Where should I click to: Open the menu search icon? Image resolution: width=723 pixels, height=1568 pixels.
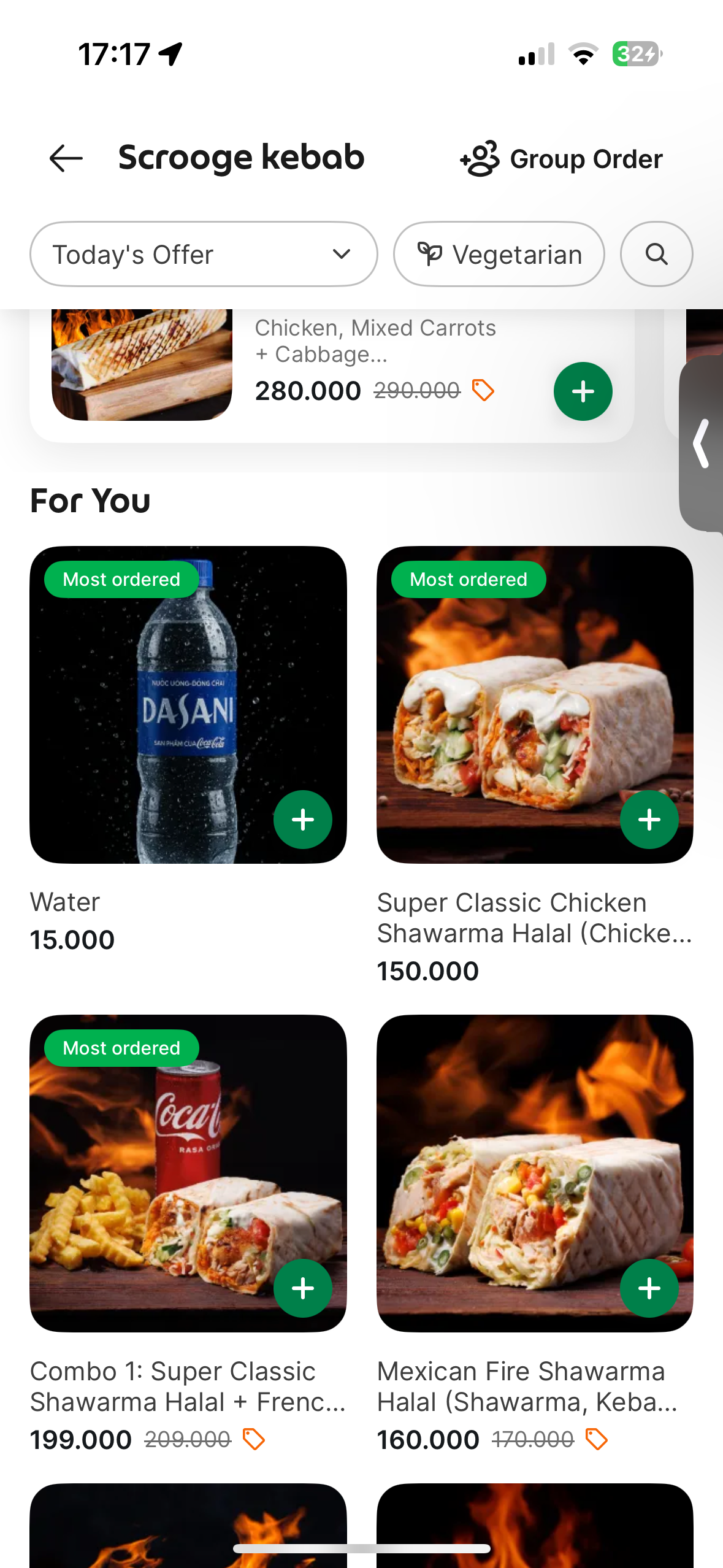656,254
